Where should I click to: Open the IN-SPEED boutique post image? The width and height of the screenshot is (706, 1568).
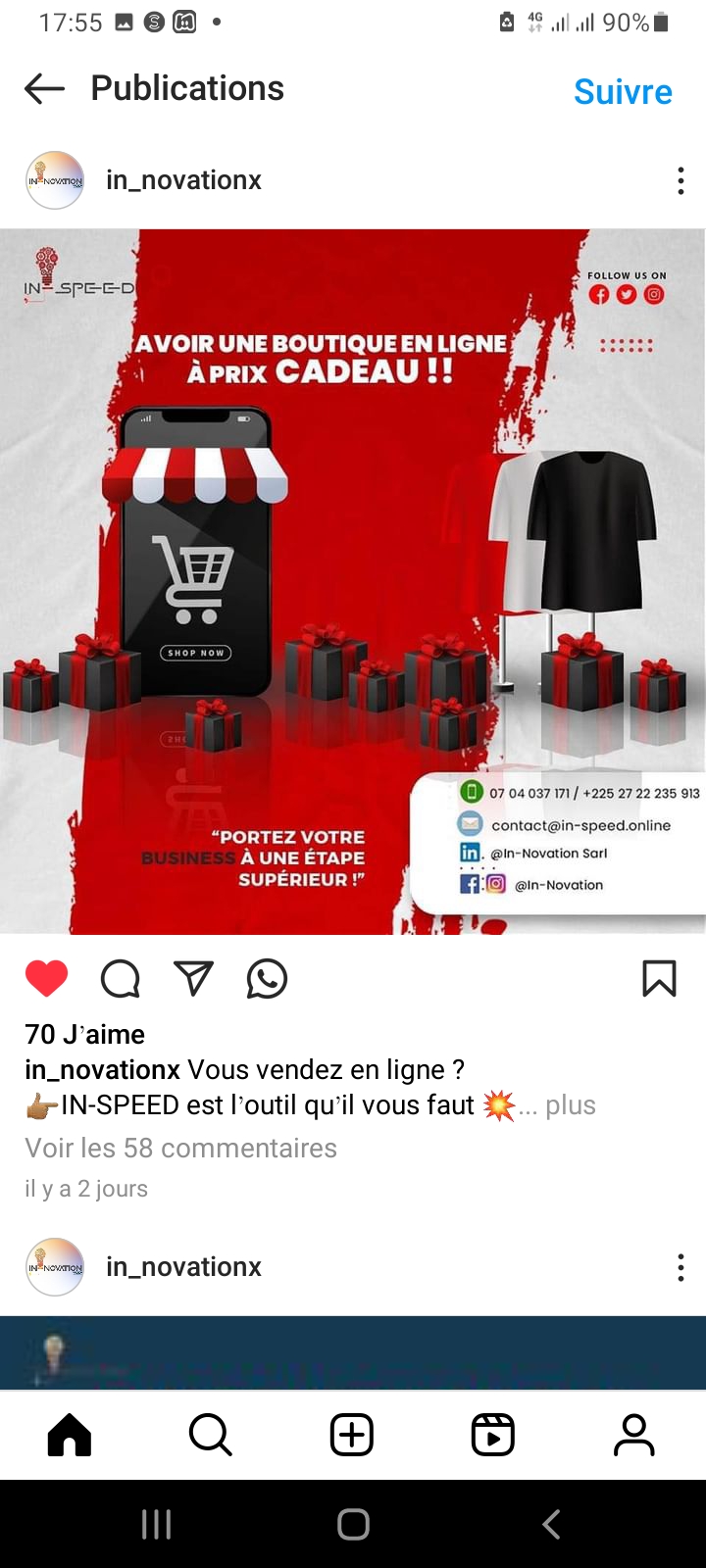(x=353, y=581)
